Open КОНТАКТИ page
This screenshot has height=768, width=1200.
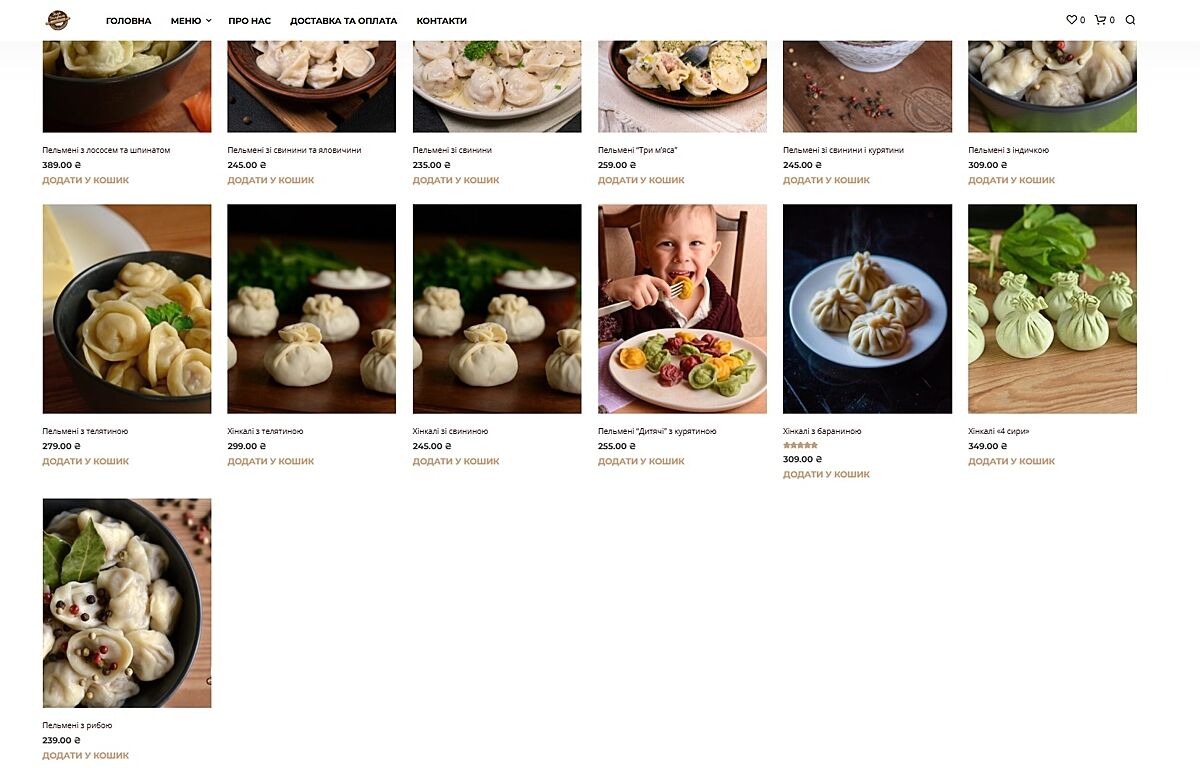441,21
